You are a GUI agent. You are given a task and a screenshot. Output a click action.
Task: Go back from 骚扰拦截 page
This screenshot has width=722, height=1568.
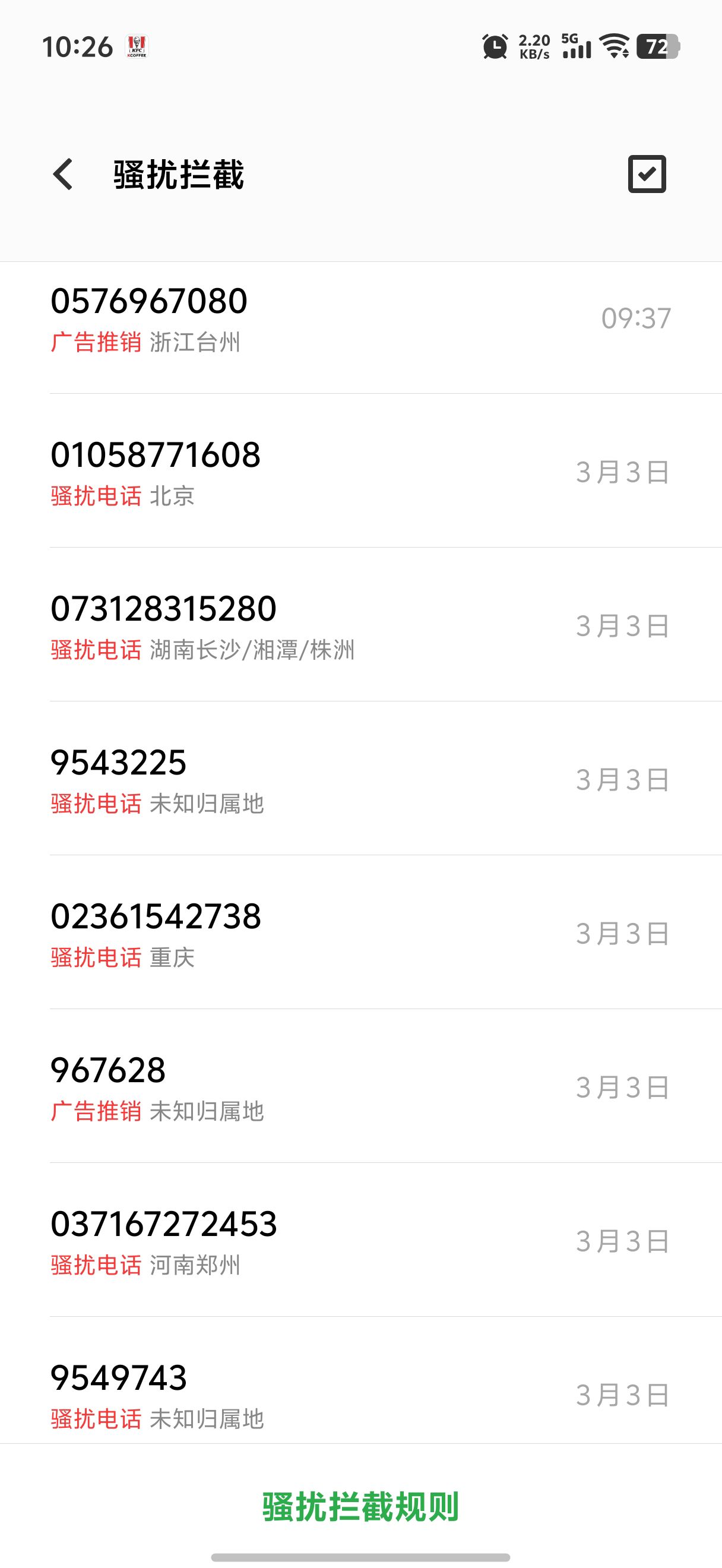coord(64,175)
